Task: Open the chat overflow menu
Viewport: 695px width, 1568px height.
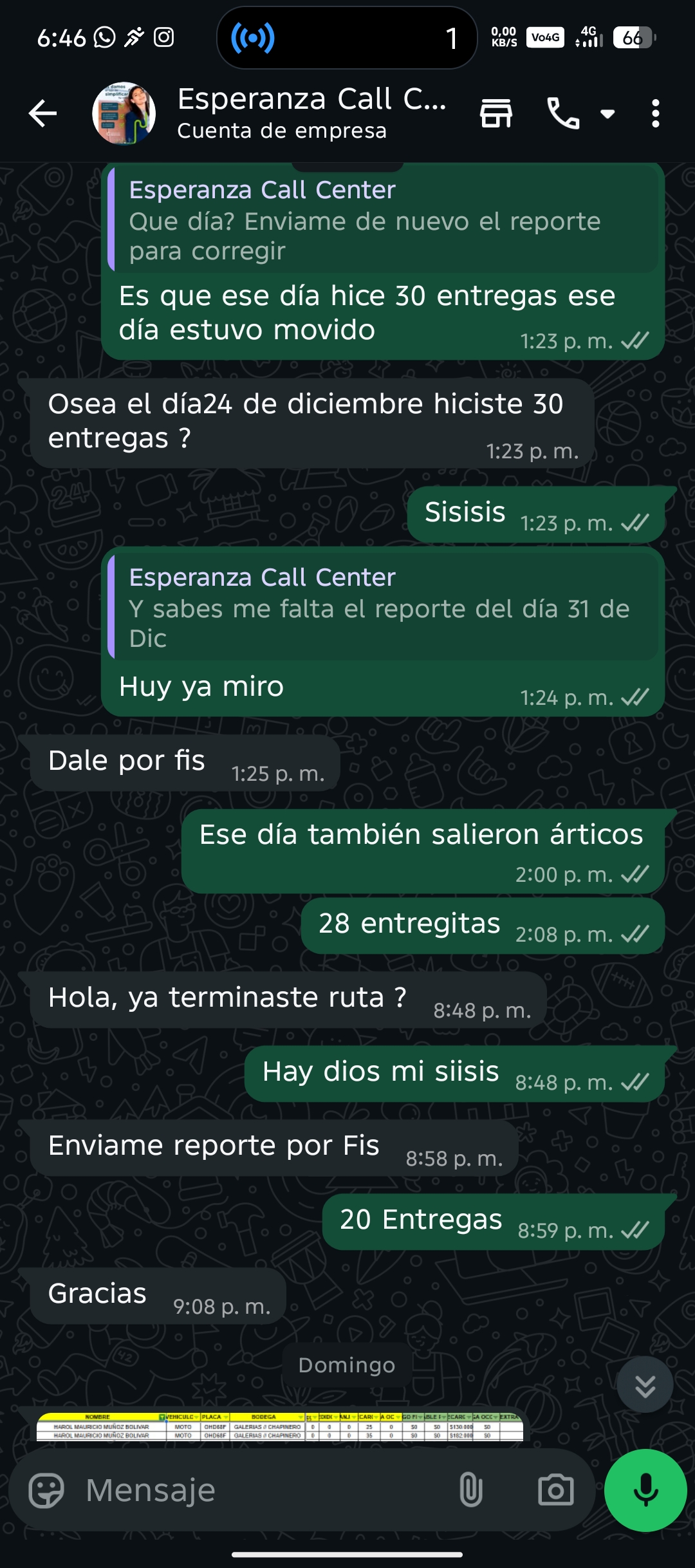Action: coord(655,114)
